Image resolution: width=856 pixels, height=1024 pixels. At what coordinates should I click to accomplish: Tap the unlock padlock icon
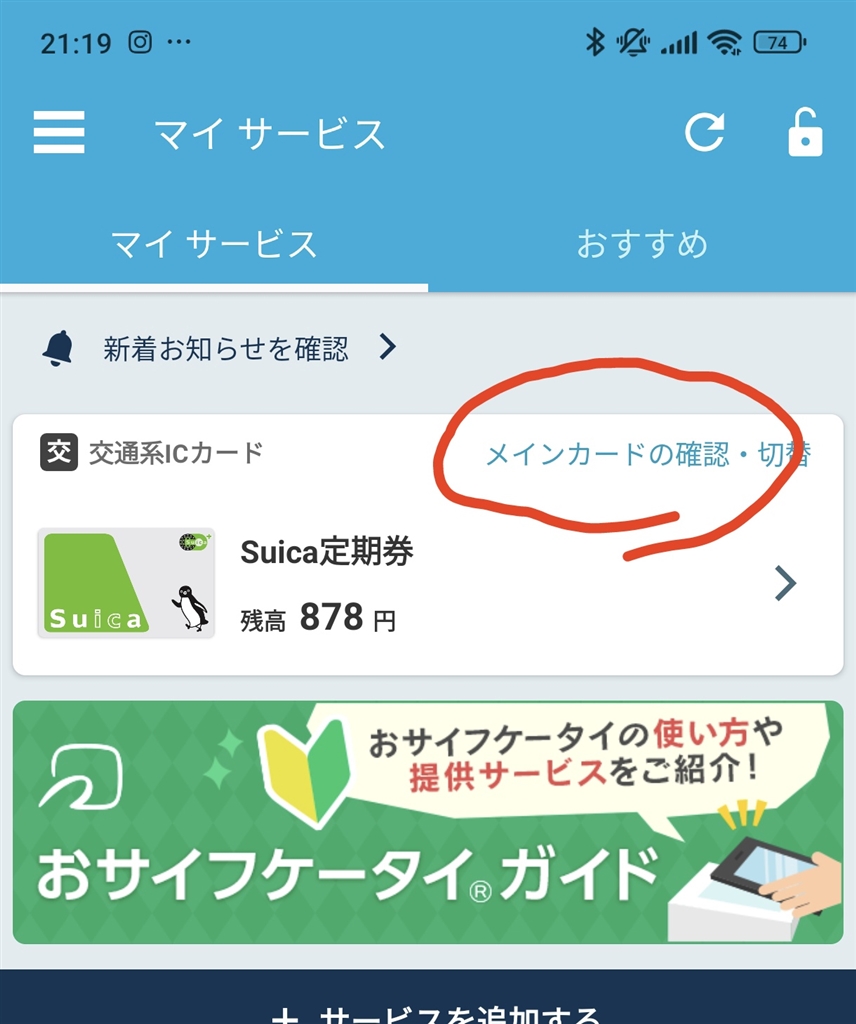coord(805,133)
